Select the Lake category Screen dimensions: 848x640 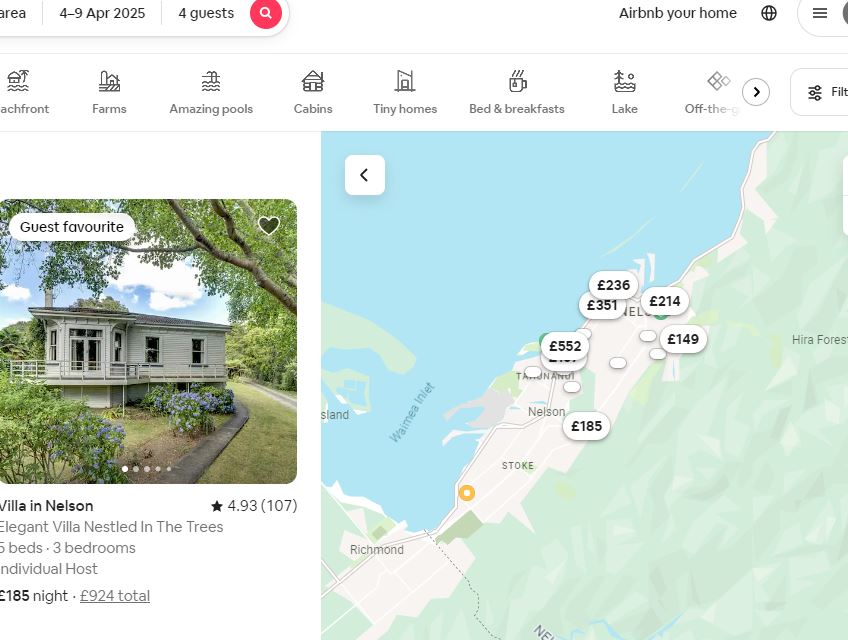point(625,92)
